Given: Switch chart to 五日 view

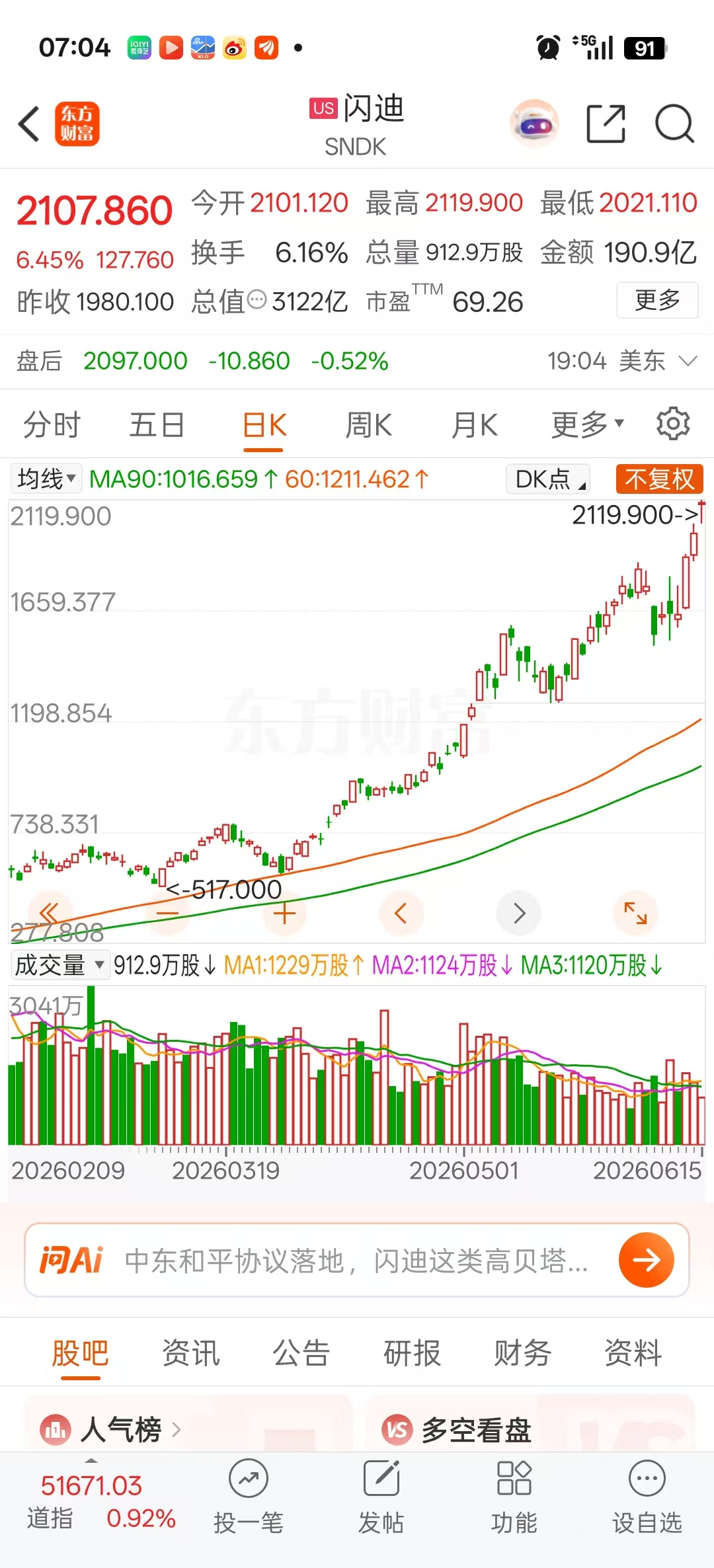Looking at the screenshot, I should pos(157,424).
